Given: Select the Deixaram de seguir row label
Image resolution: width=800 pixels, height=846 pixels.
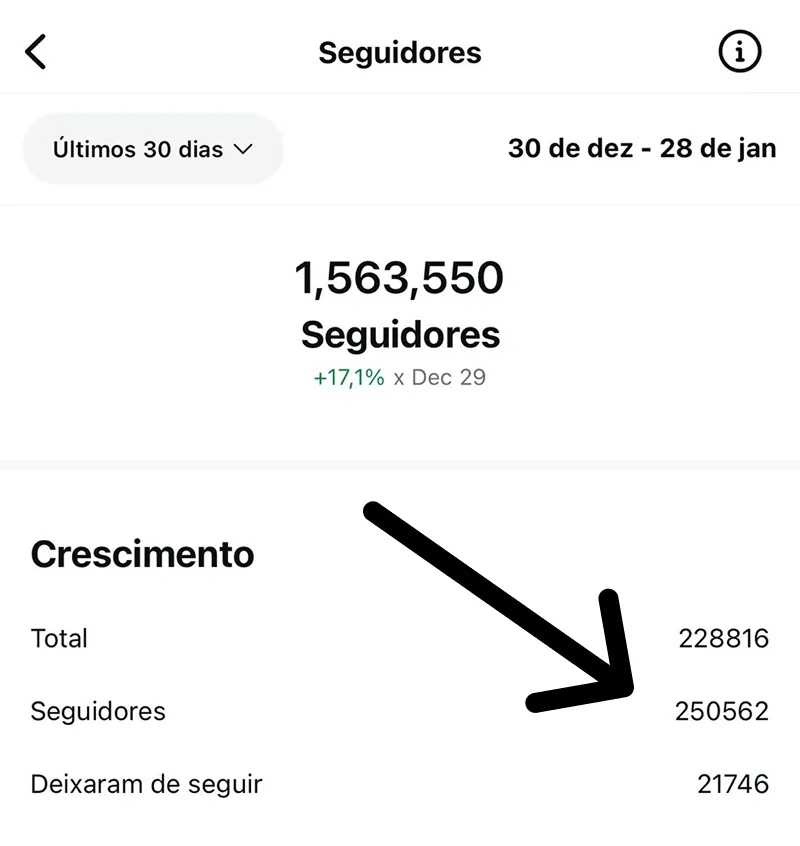Looking at the screenshot, I should [x=146, y=784].
